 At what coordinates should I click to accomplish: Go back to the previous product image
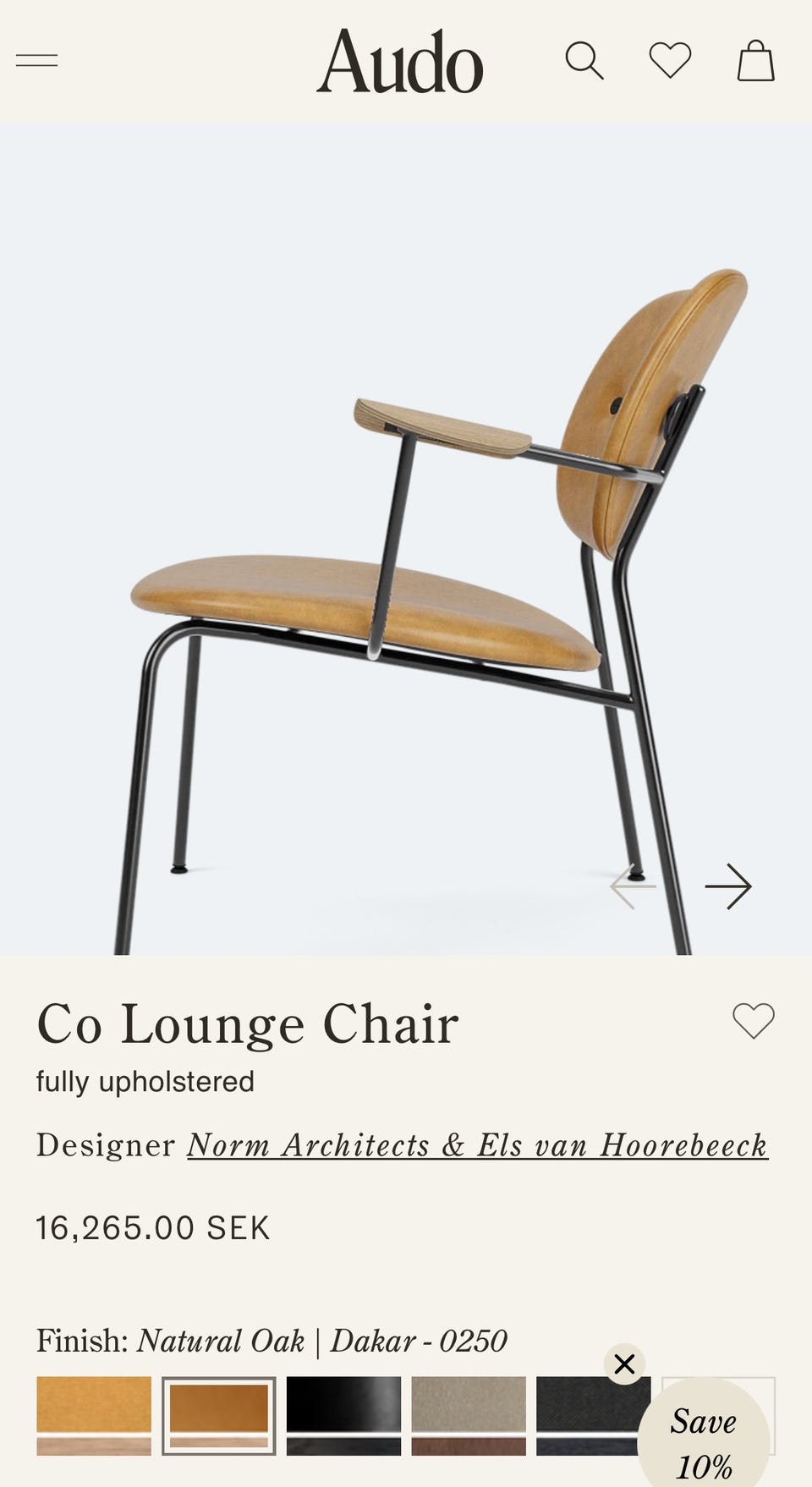click(633, 886)
